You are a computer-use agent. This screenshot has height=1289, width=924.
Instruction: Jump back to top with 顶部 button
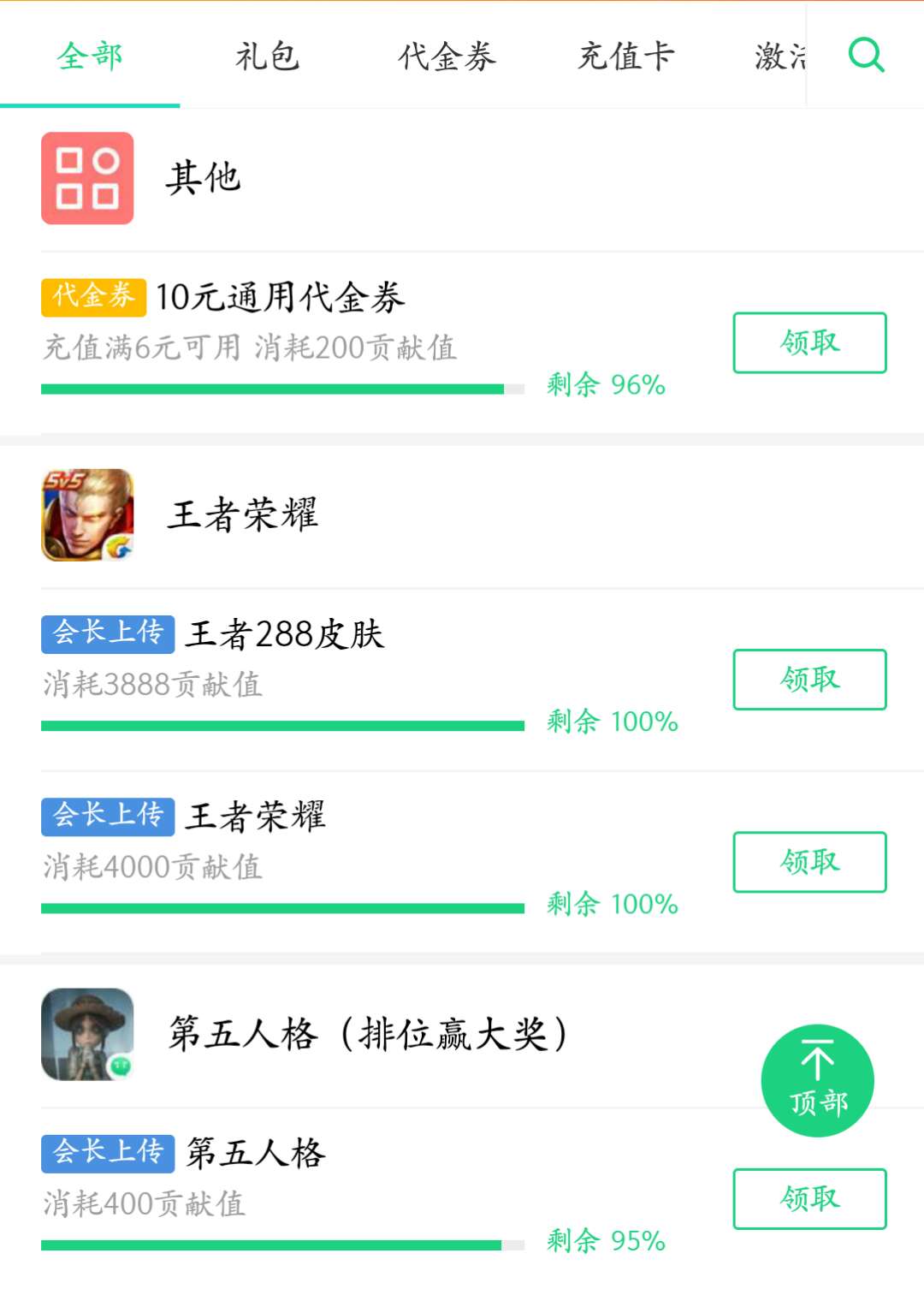(x=817, y=1080)
